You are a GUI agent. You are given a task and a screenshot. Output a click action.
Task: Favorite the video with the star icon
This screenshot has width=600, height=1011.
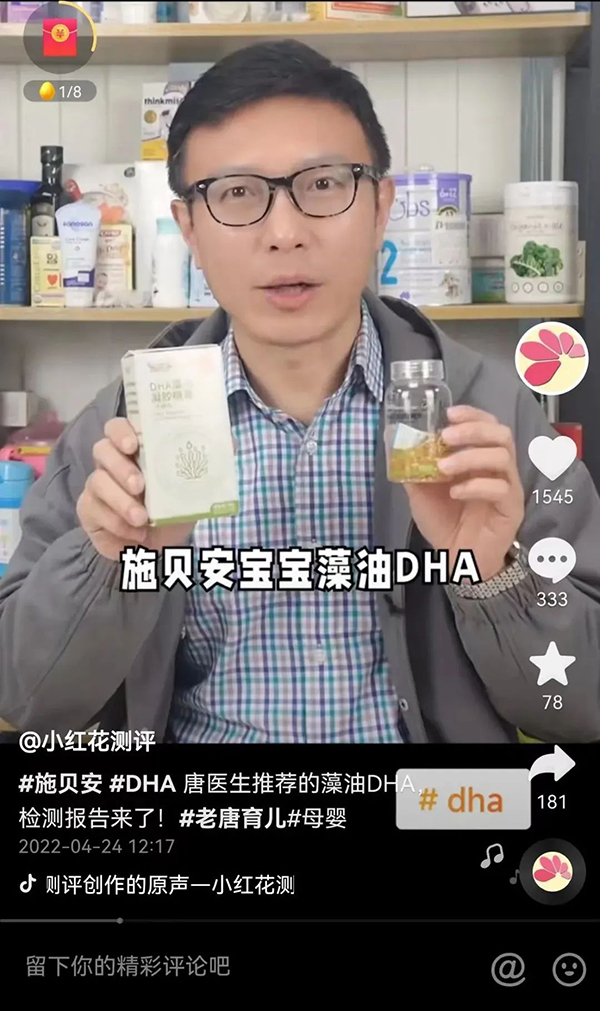552,665
